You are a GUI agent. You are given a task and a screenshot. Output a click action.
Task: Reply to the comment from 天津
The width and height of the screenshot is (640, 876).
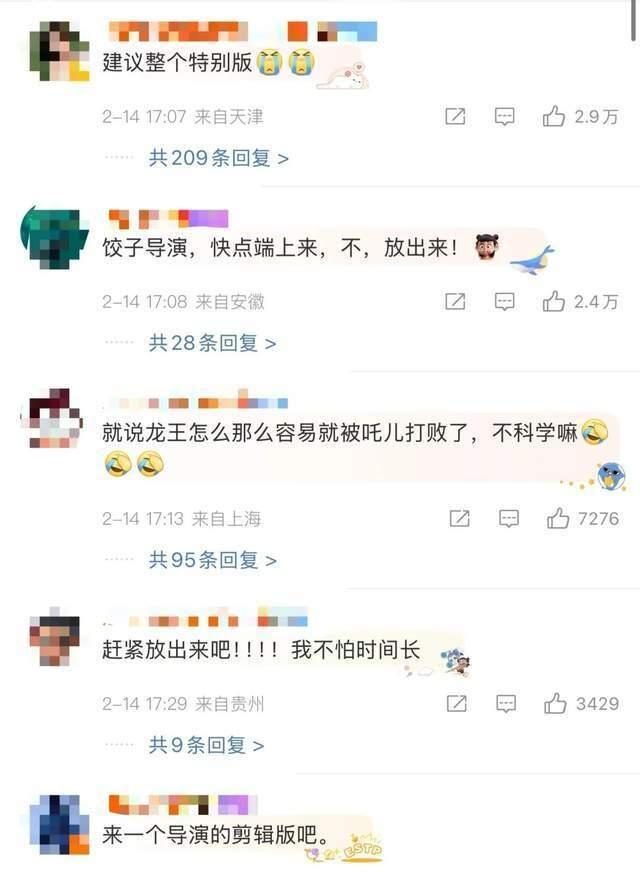tap(505, 117)
